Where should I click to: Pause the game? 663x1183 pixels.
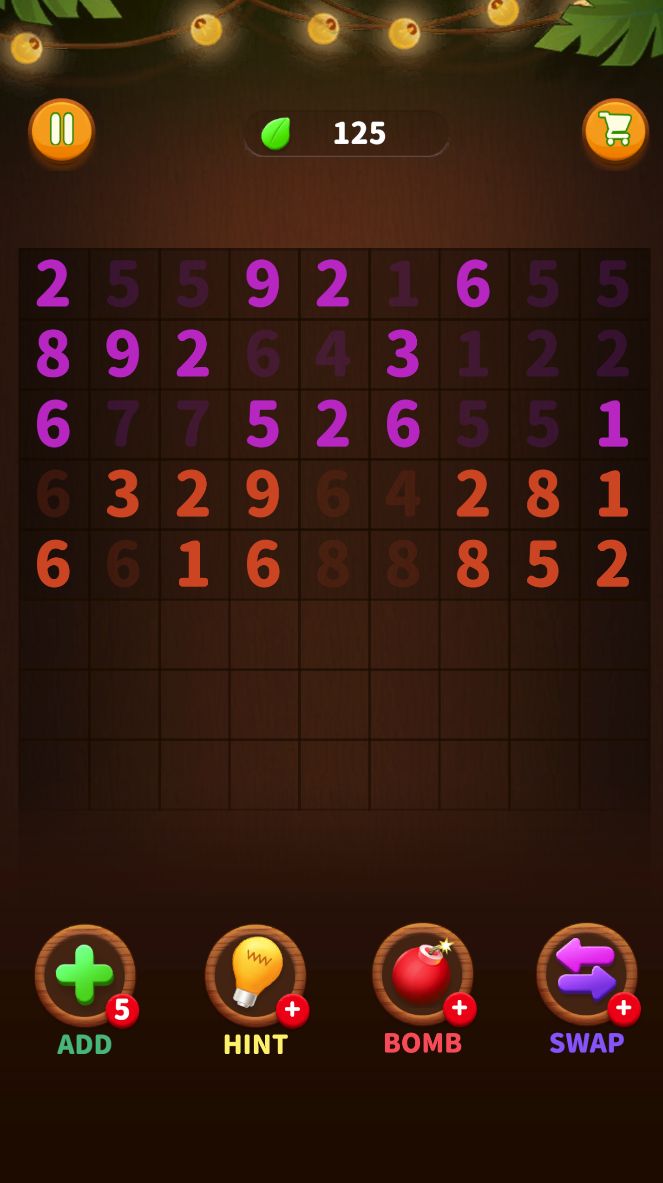tap(61, 131)
